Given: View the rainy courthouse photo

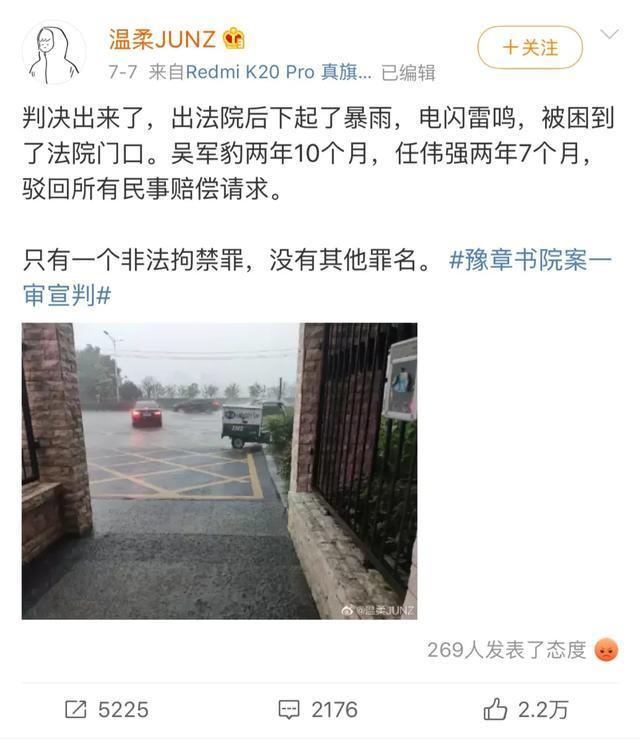Looking at the screenshot, I should [219, 470].
